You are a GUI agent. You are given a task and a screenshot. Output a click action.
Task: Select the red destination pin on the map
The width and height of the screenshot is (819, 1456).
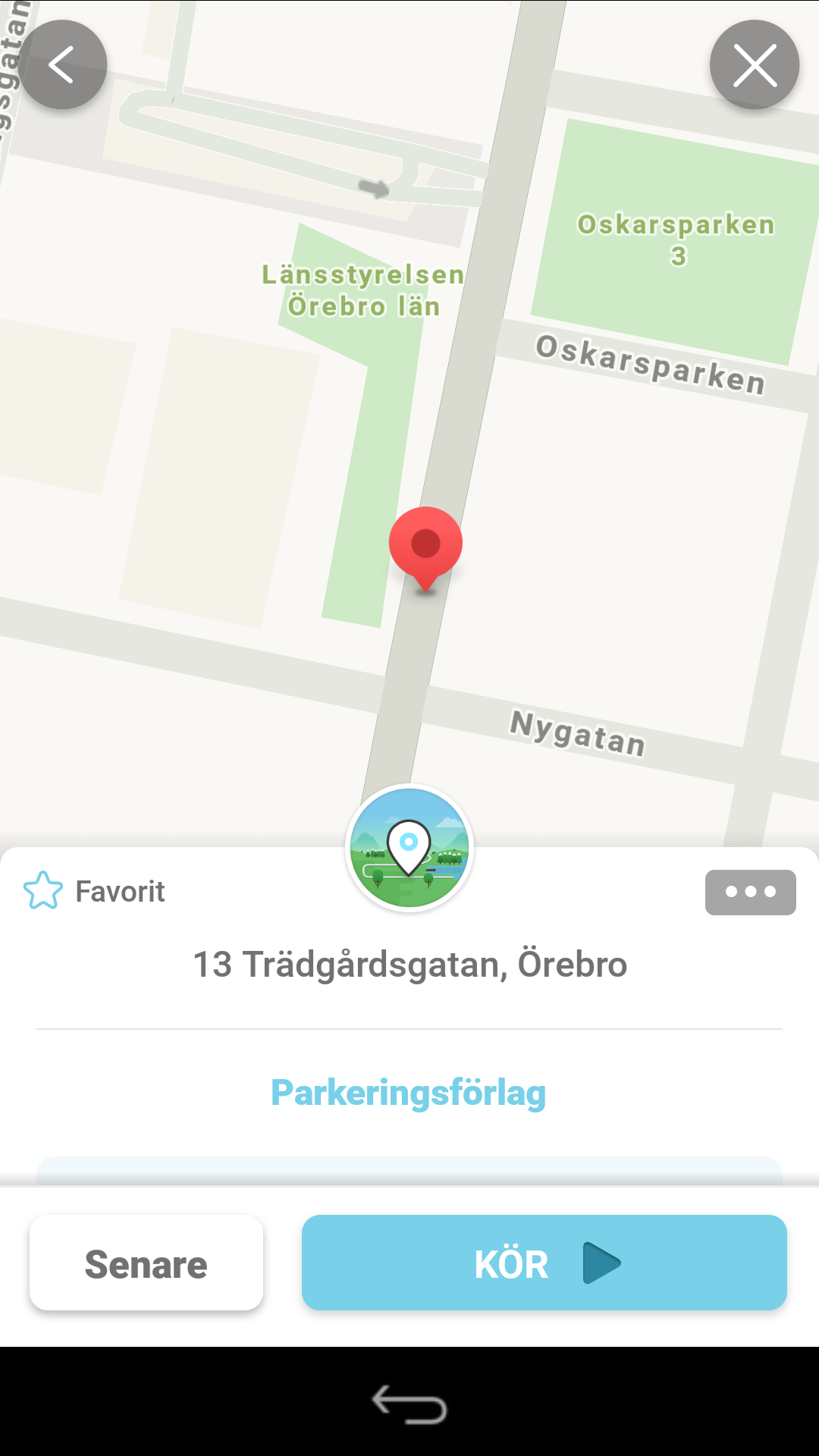[427, 542]
